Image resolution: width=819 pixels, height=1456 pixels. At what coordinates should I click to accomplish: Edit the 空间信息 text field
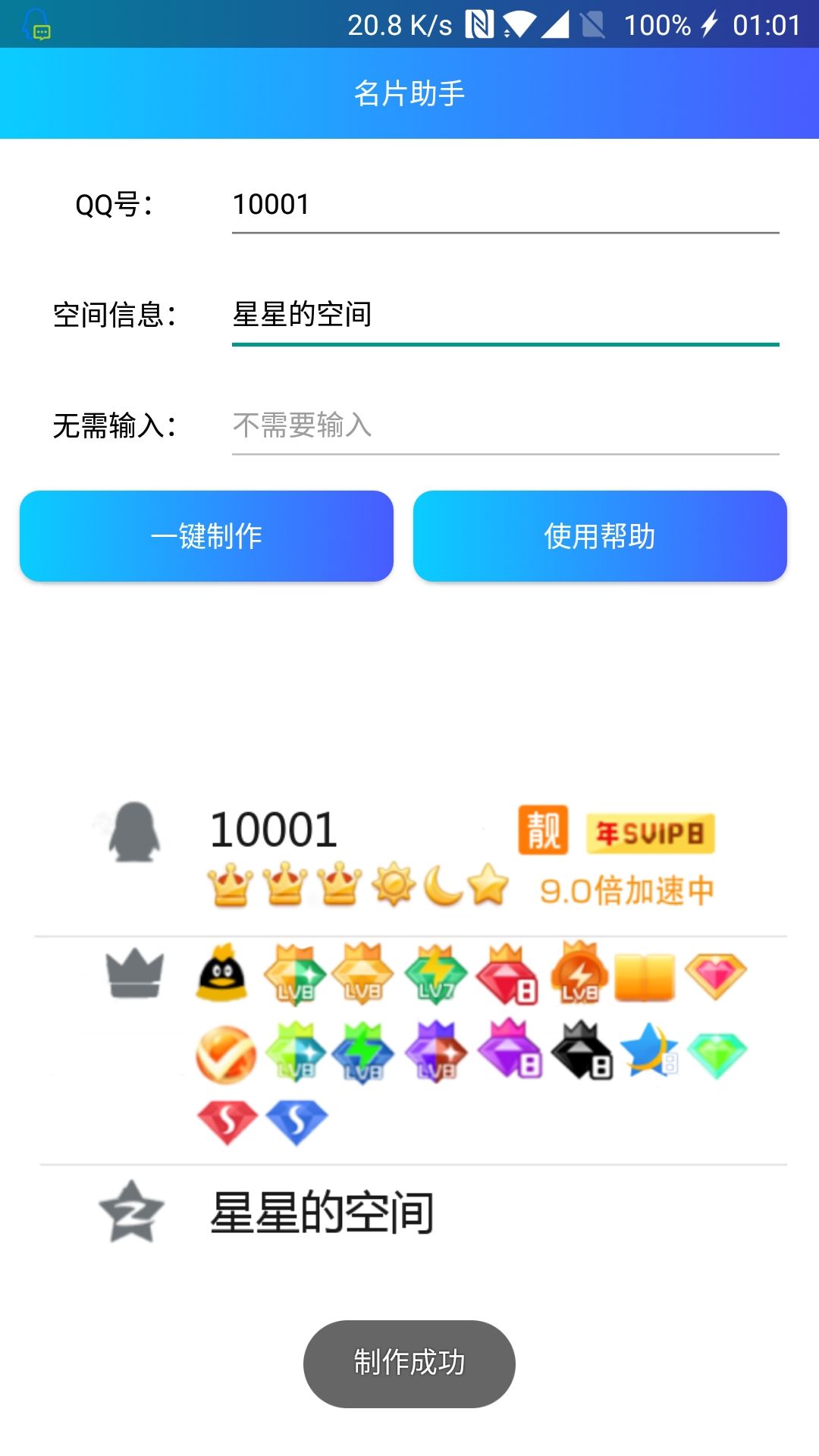[505, 315]
